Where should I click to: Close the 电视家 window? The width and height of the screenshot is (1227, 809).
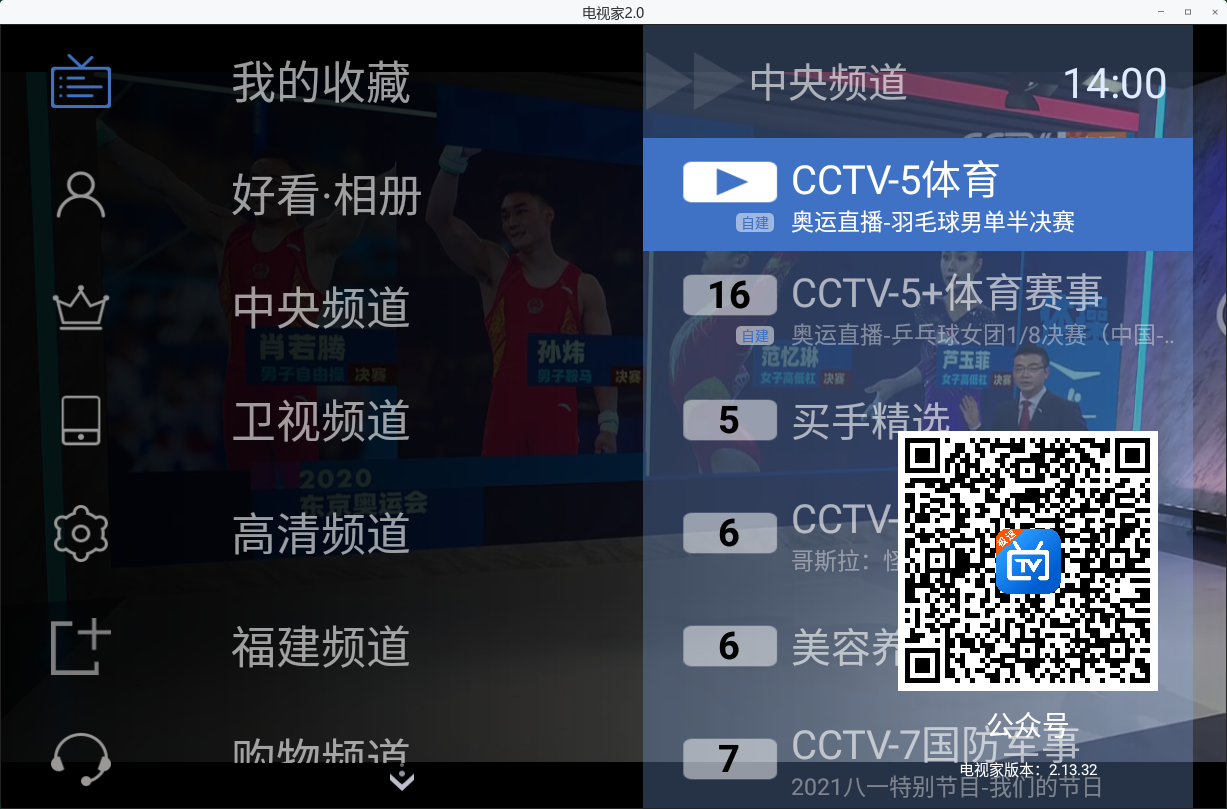[x=1213, y=11]
